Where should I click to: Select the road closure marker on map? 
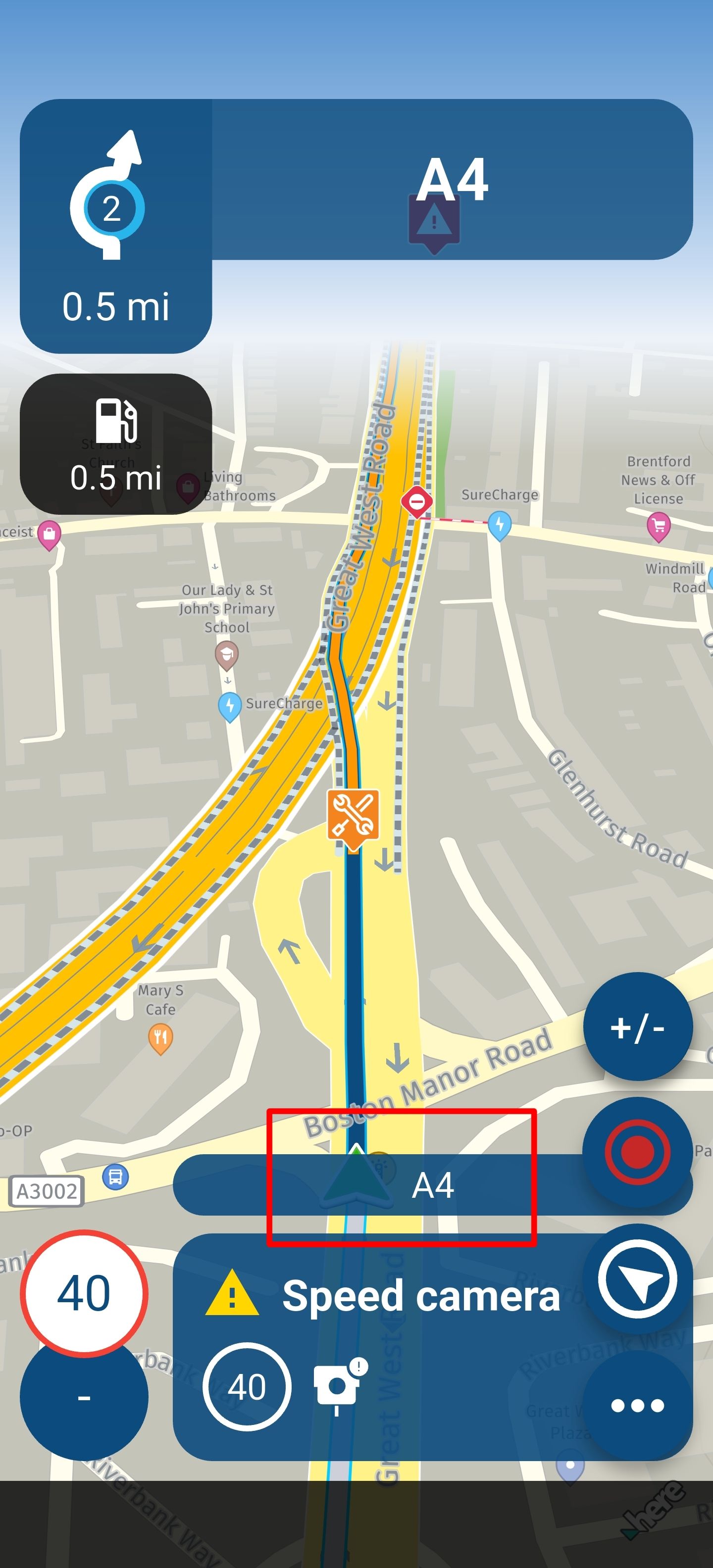(x=417, y=501)
